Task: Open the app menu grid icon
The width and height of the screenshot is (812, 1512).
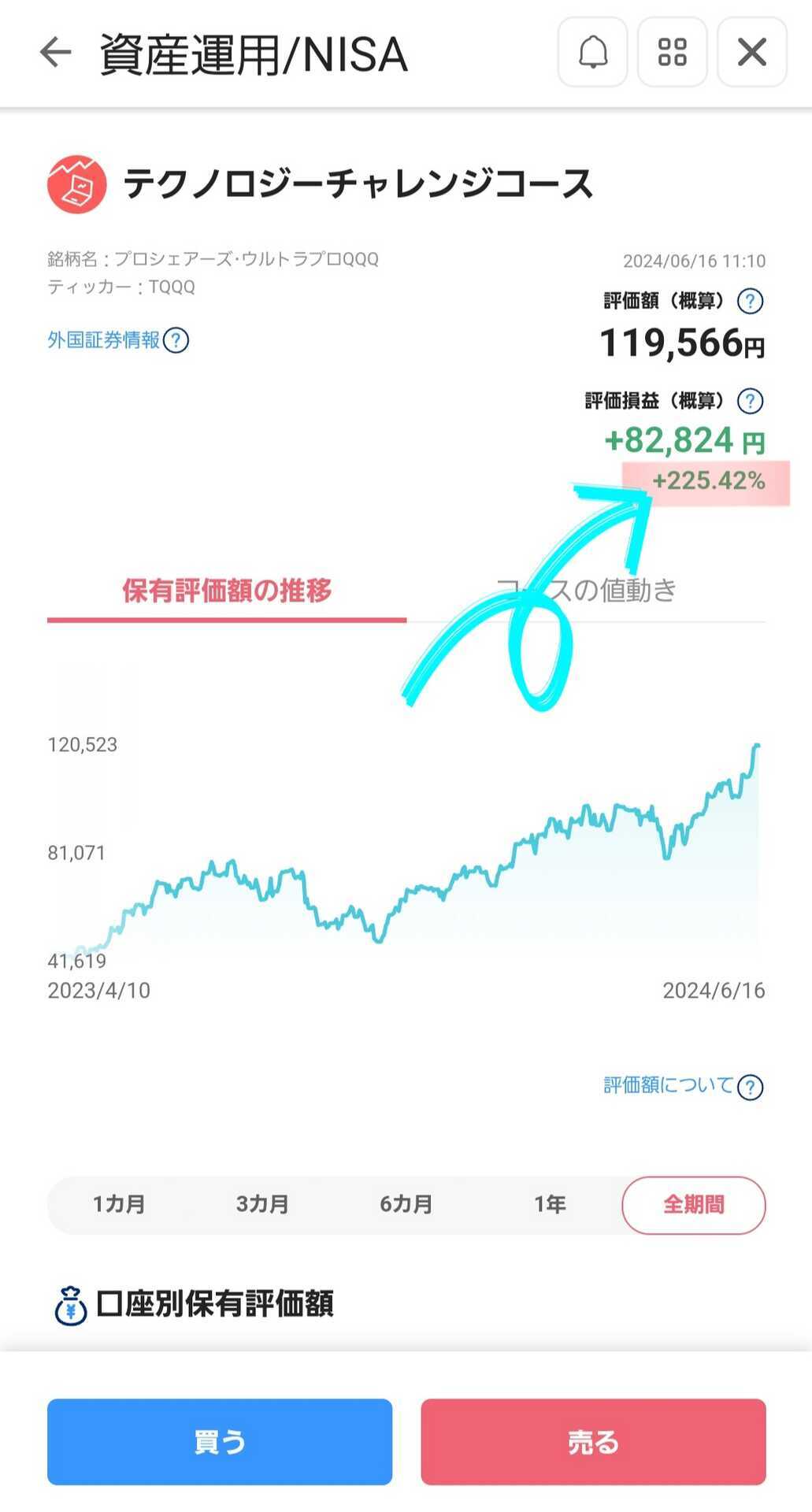Action: [x=671, y=54]
